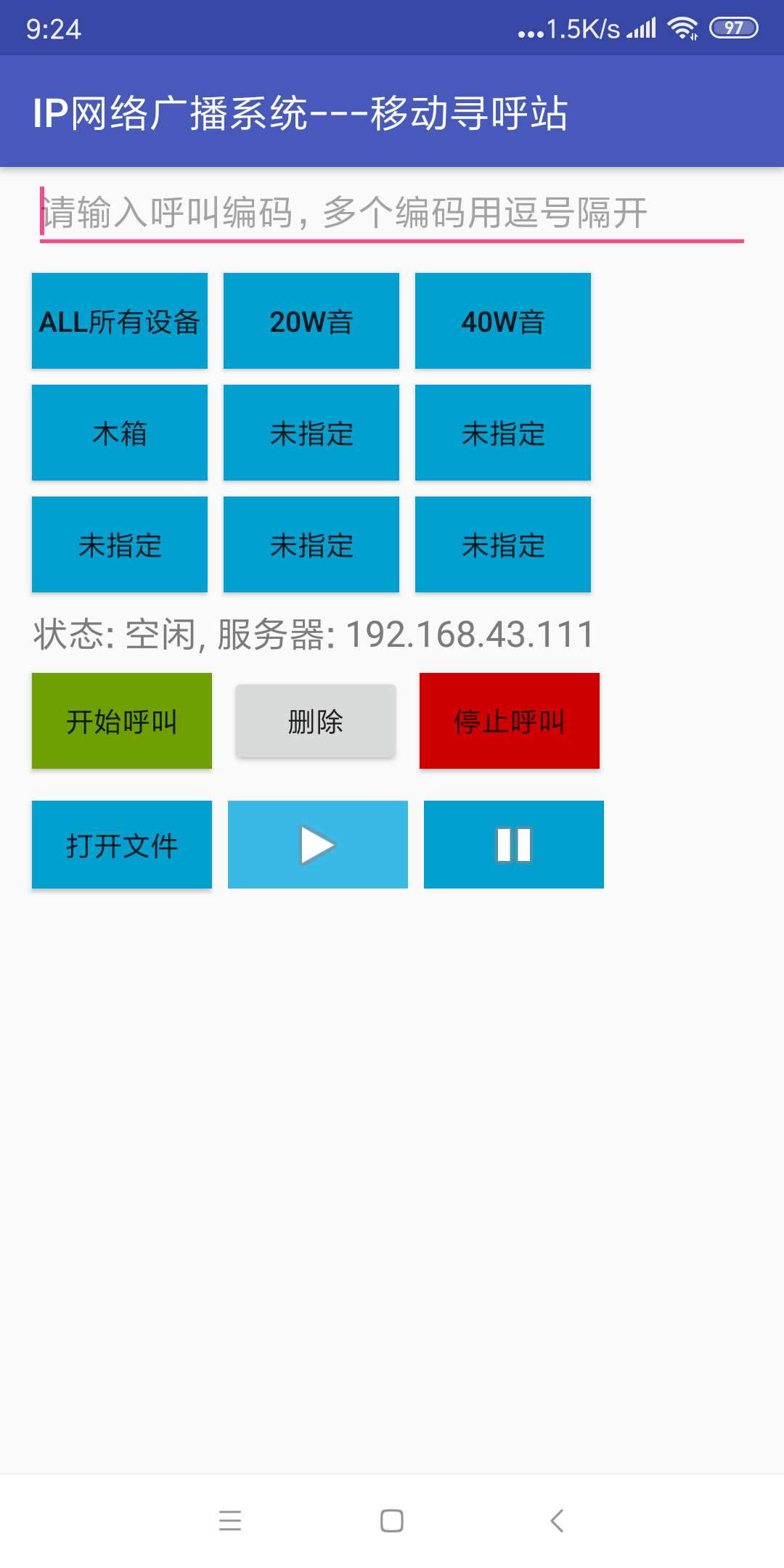
Task: Stop calling with the red 停止呼叫 button
Action: tap(510, 721)
